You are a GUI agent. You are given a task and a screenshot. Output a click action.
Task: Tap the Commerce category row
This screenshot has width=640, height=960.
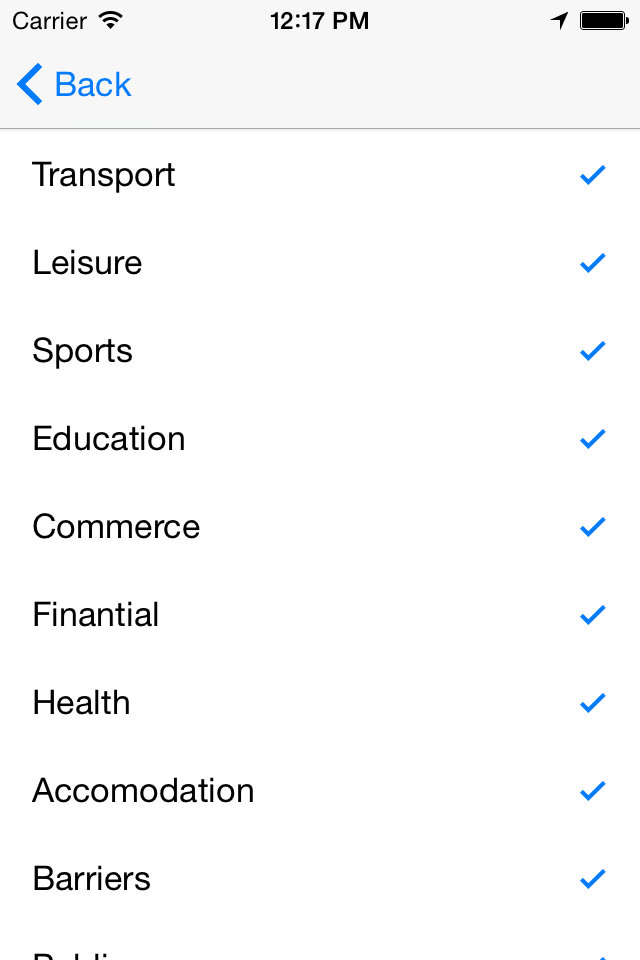coord(320,527)
